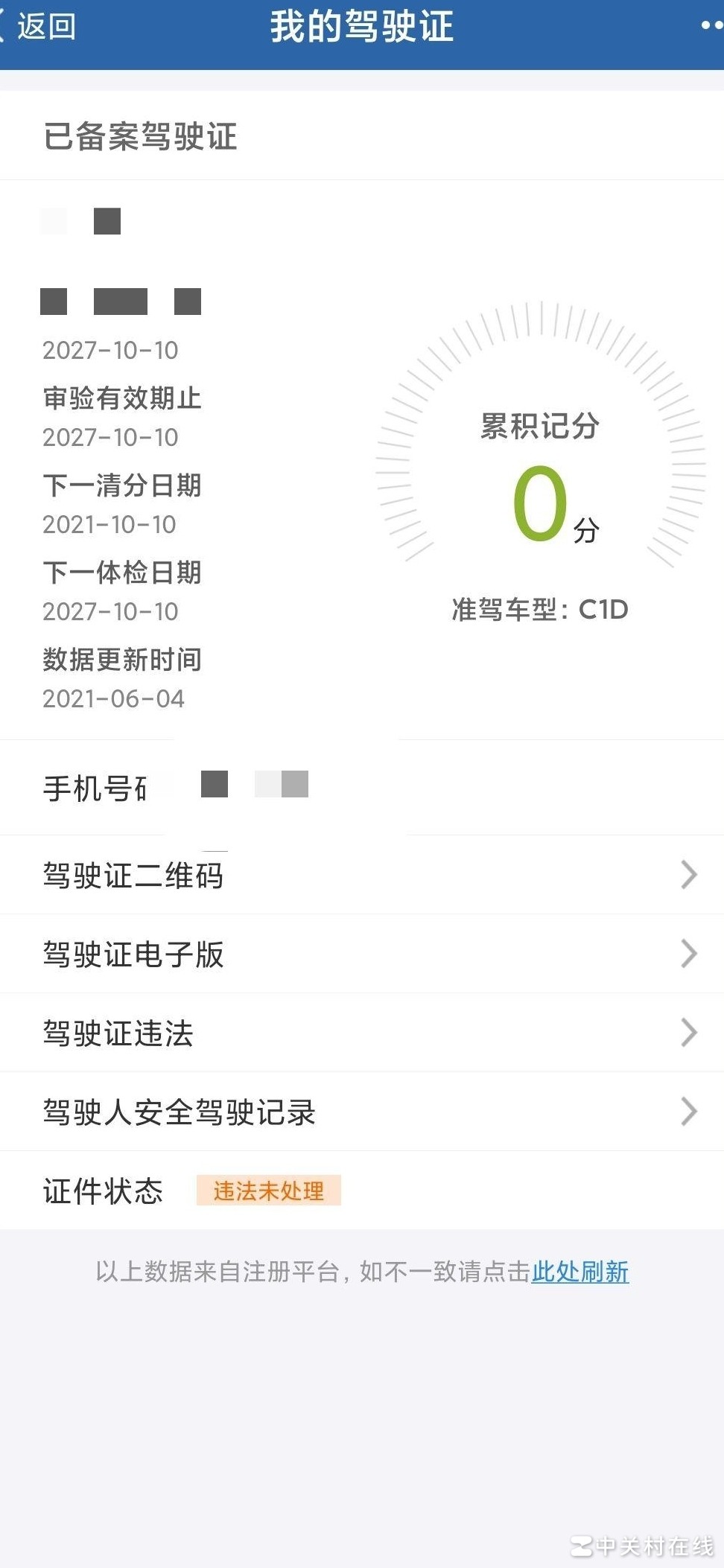Click the 此处刷新 refresh link
This screenshot has height=1568, width=724.
(x=579, y=1273)
